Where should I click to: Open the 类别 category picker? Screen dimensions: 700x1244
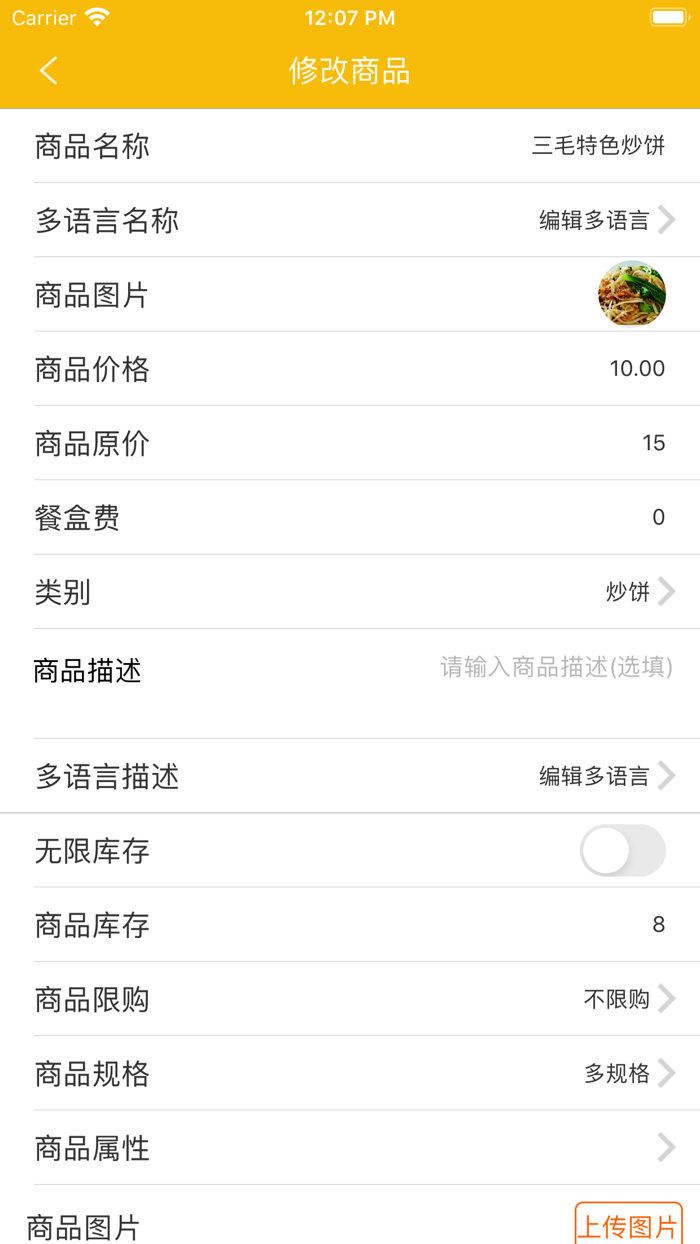[x=640, y=592]
